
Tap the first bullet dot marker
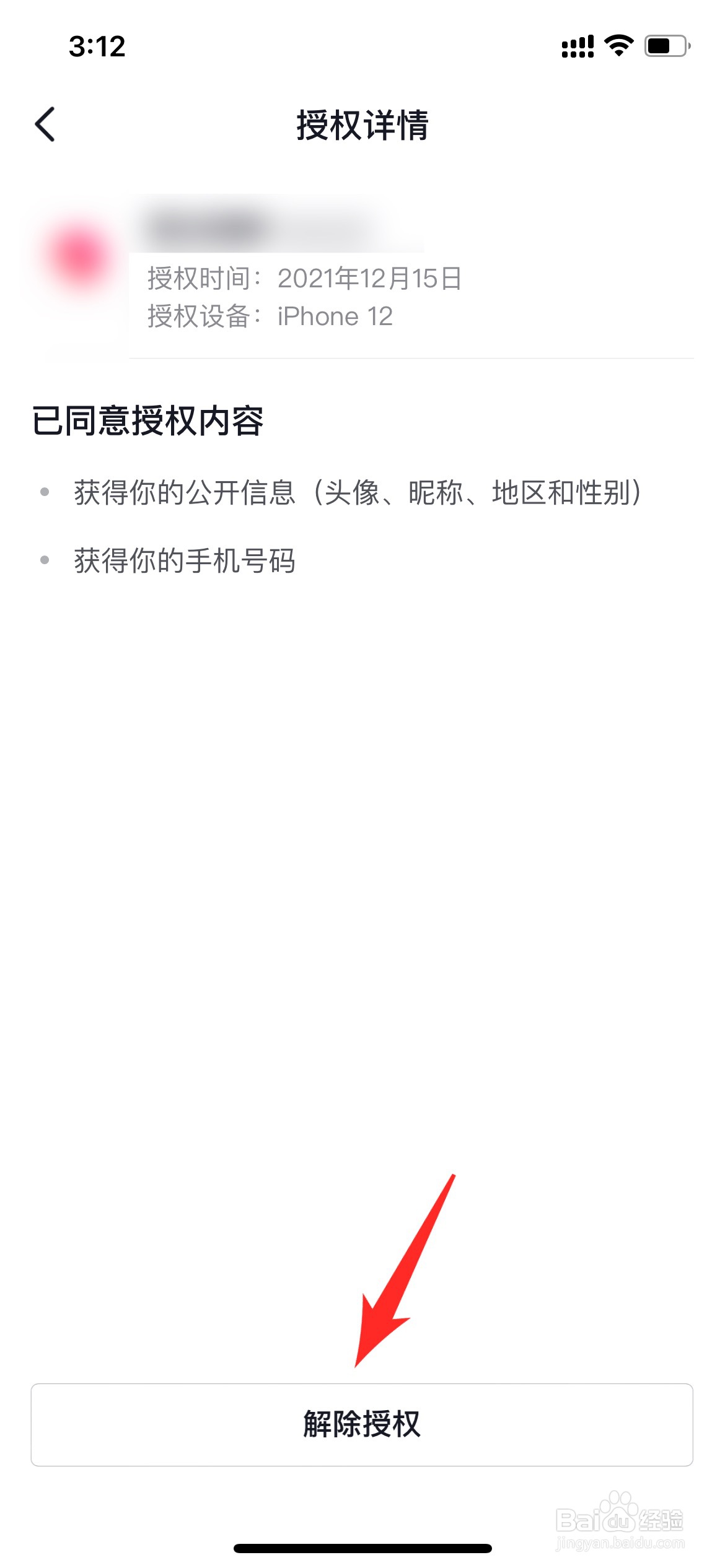[44, 492]
